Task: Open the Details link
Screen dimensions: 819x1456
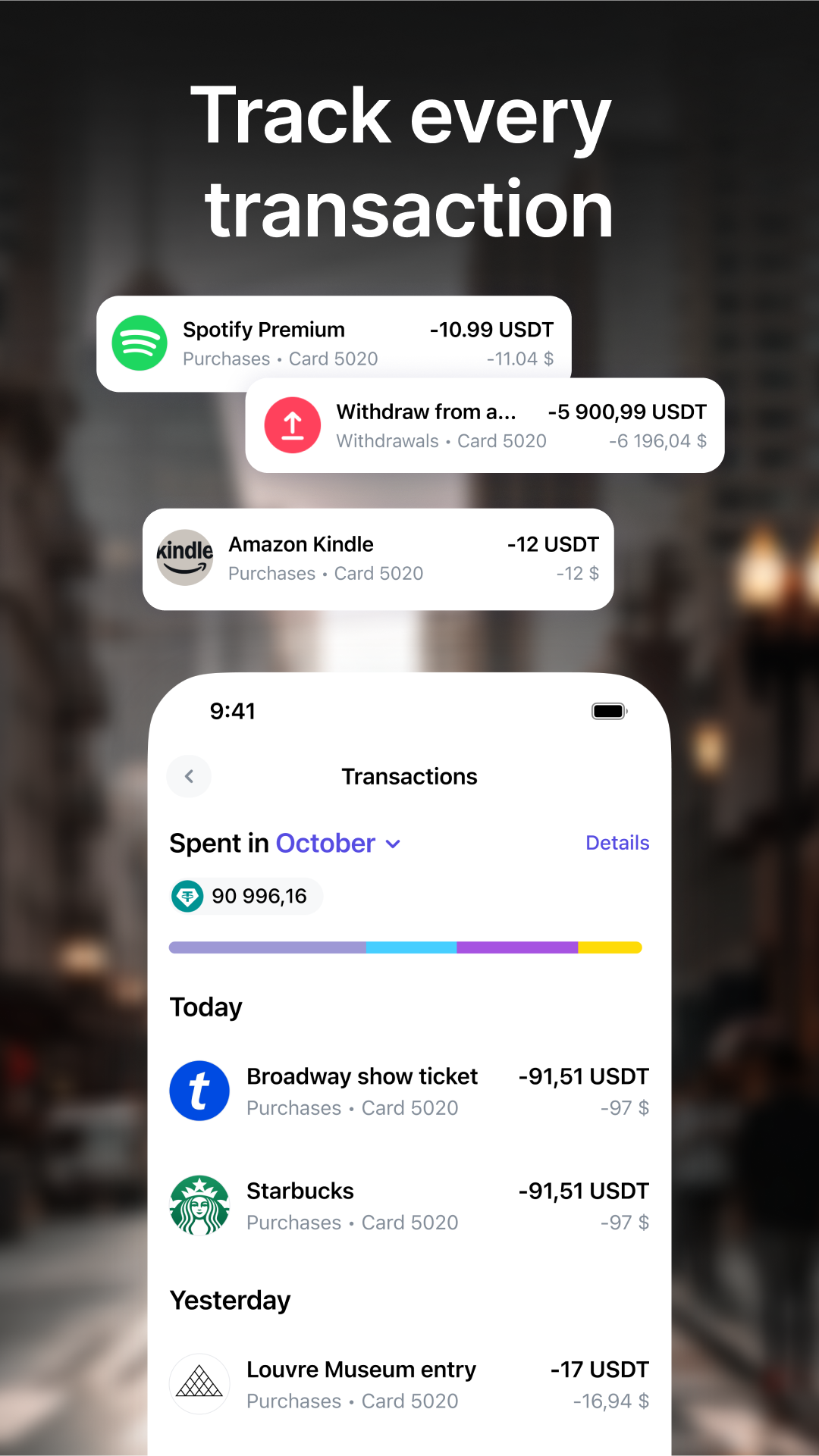Action: pyautogui.click(x=617, y=843)
